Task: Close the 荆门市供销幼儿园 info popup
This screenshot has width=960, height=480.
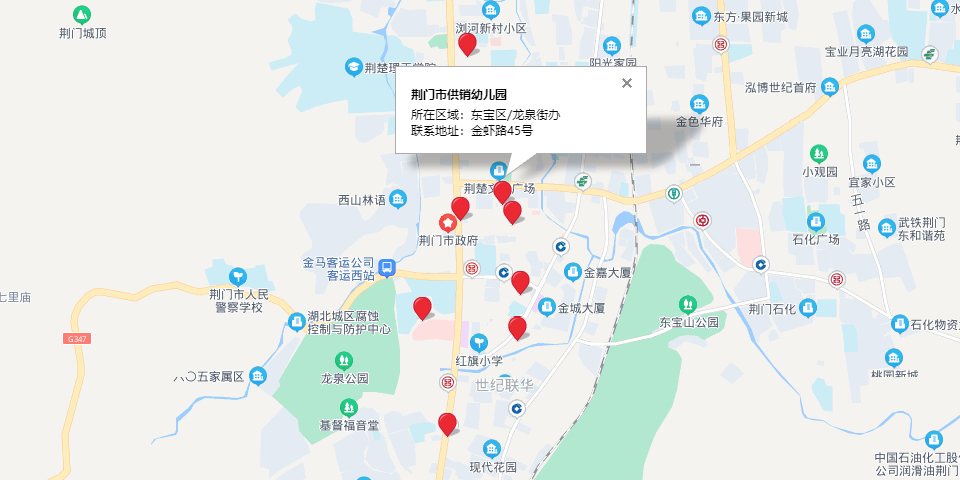Action: pyautogui.click(x=627, y=83)
